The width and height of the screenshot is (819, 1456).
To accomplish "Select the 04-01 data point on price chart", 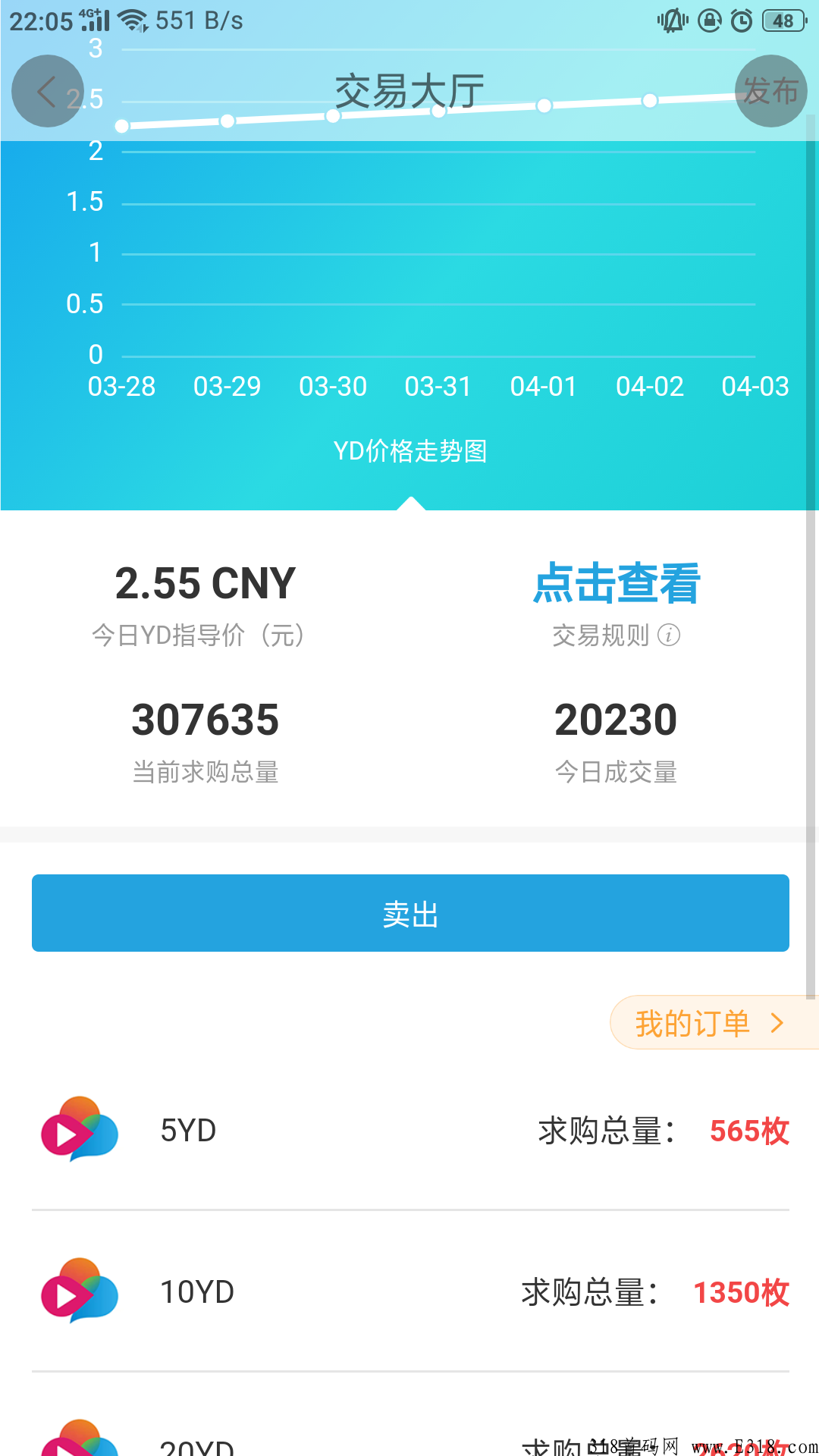I will coord(543,107).
